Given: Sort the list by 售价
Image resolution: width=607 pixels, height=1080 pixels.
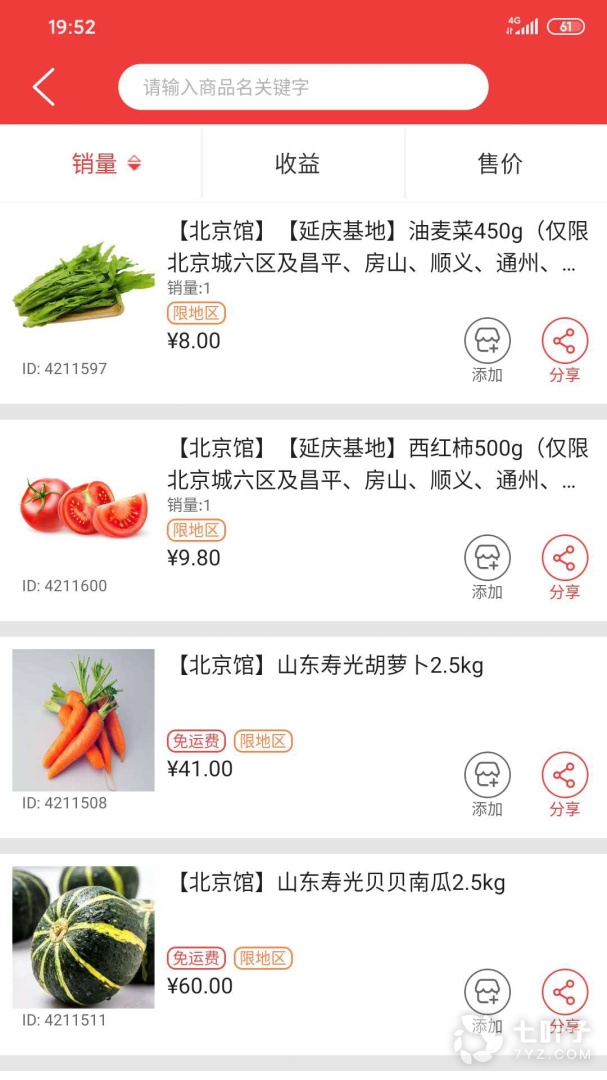Looking at the screenshot, I should [x=500, y=164].
